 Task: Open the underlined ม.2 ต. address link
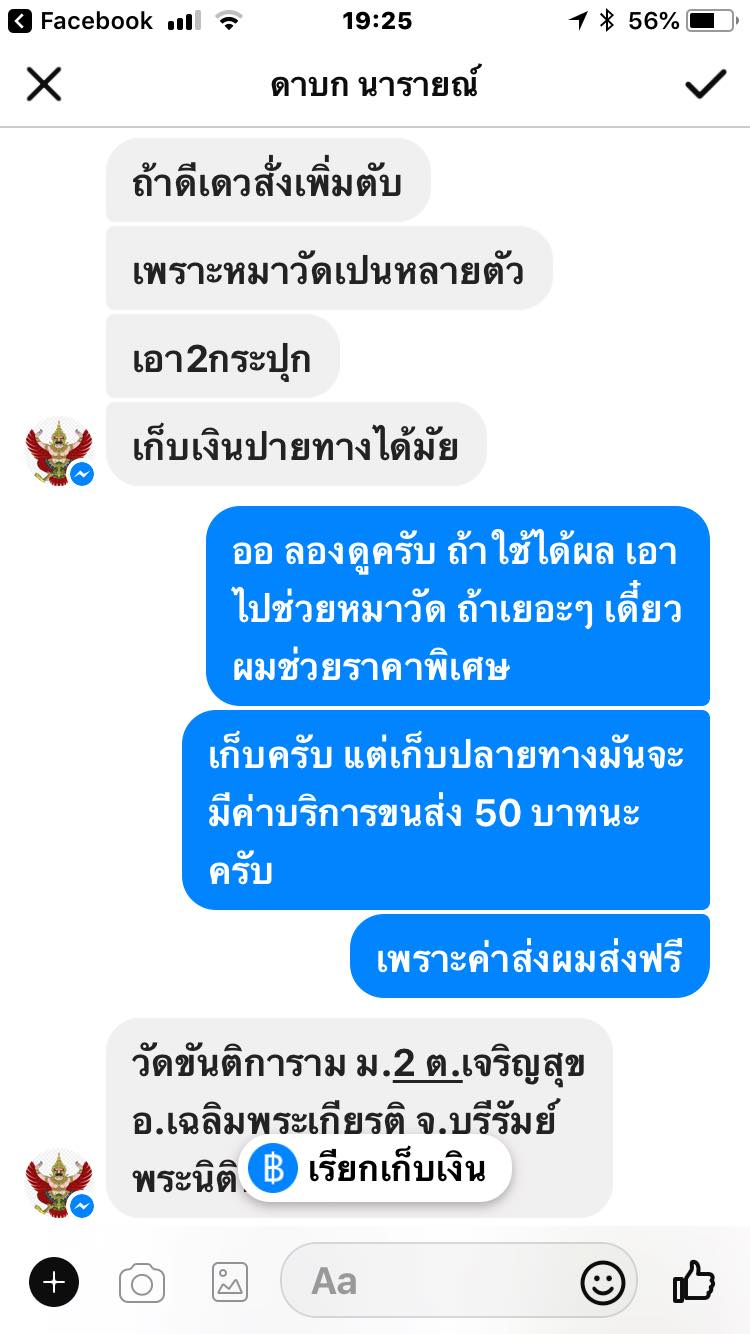[x=427, y=1065]
